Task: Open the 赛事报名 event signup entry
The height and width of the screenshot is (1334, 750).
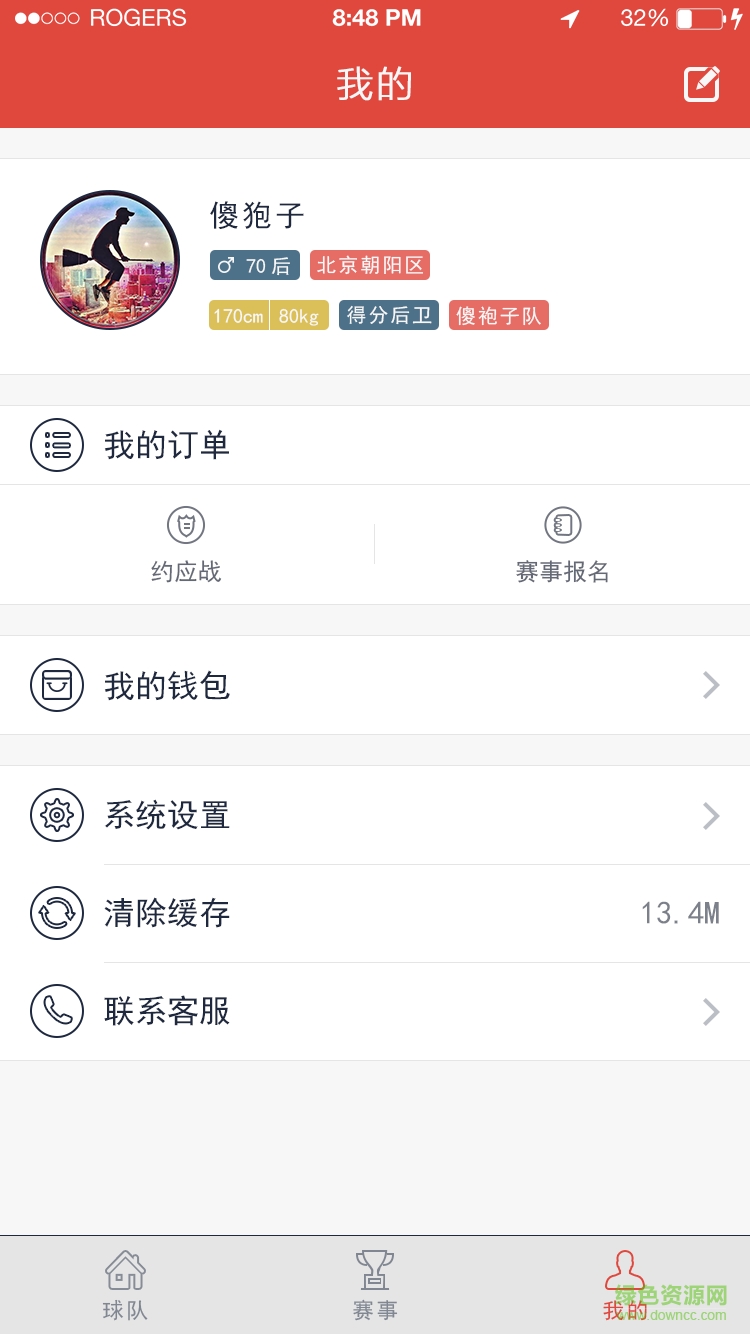Action: click(x=562, y=545)
